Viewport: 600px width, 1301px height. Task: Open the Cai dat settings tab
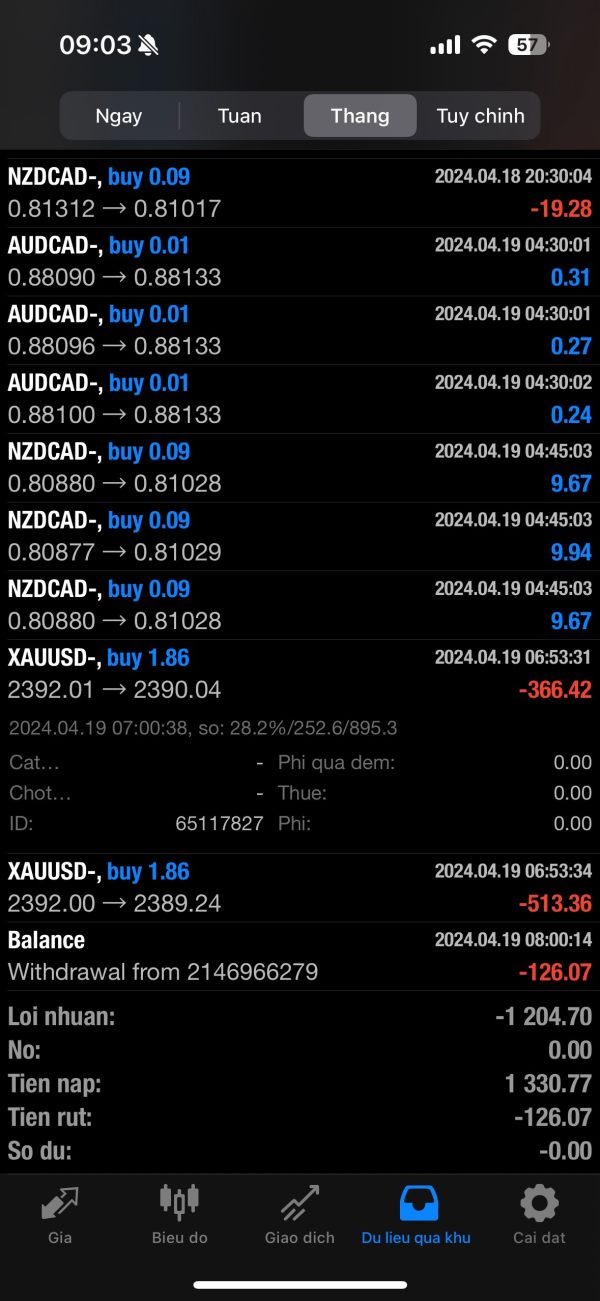coord(539,1214)
